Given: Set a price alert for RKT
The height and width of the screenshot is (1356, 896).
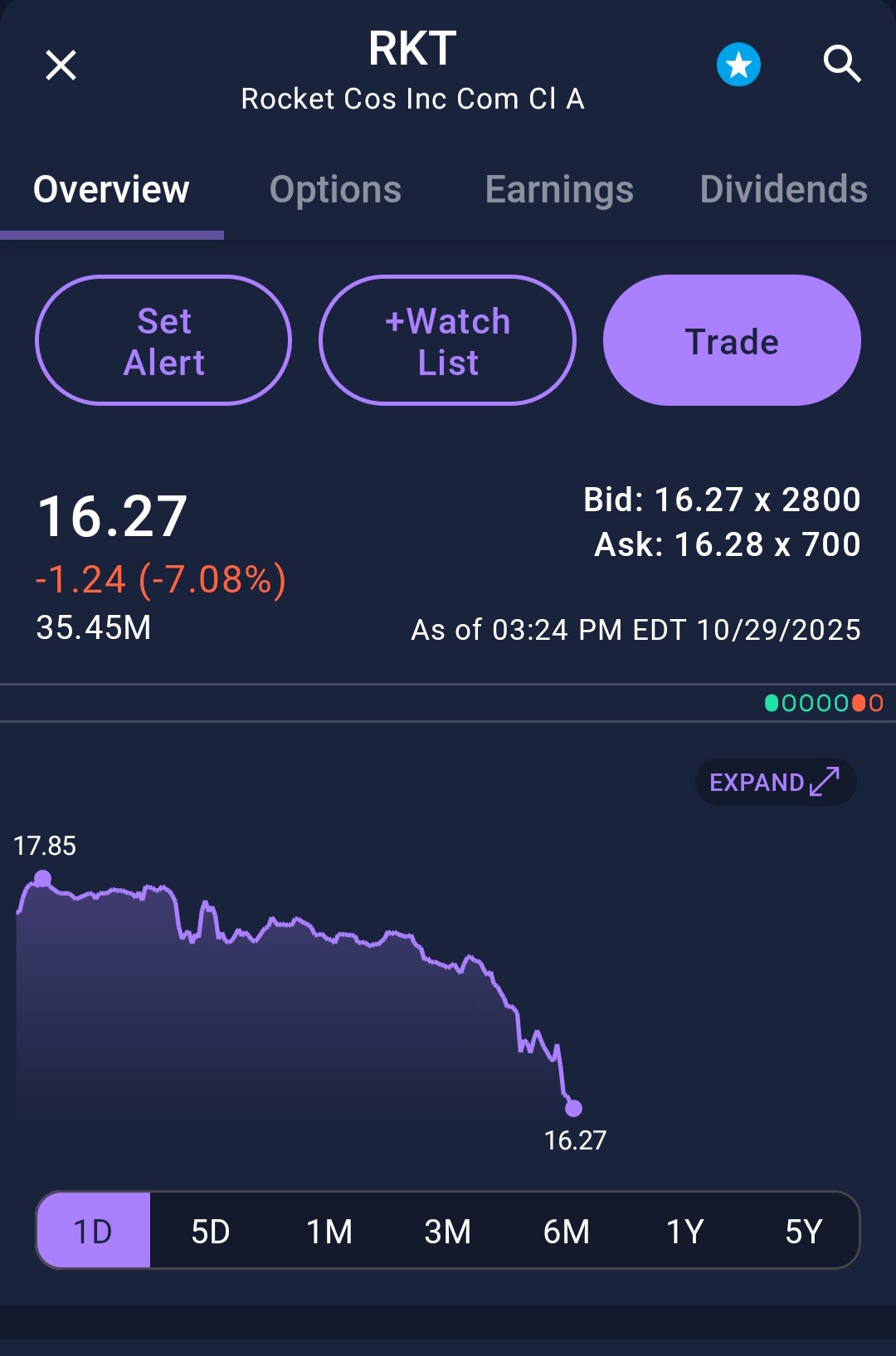Looking at the screenshot, I should 163,340.
